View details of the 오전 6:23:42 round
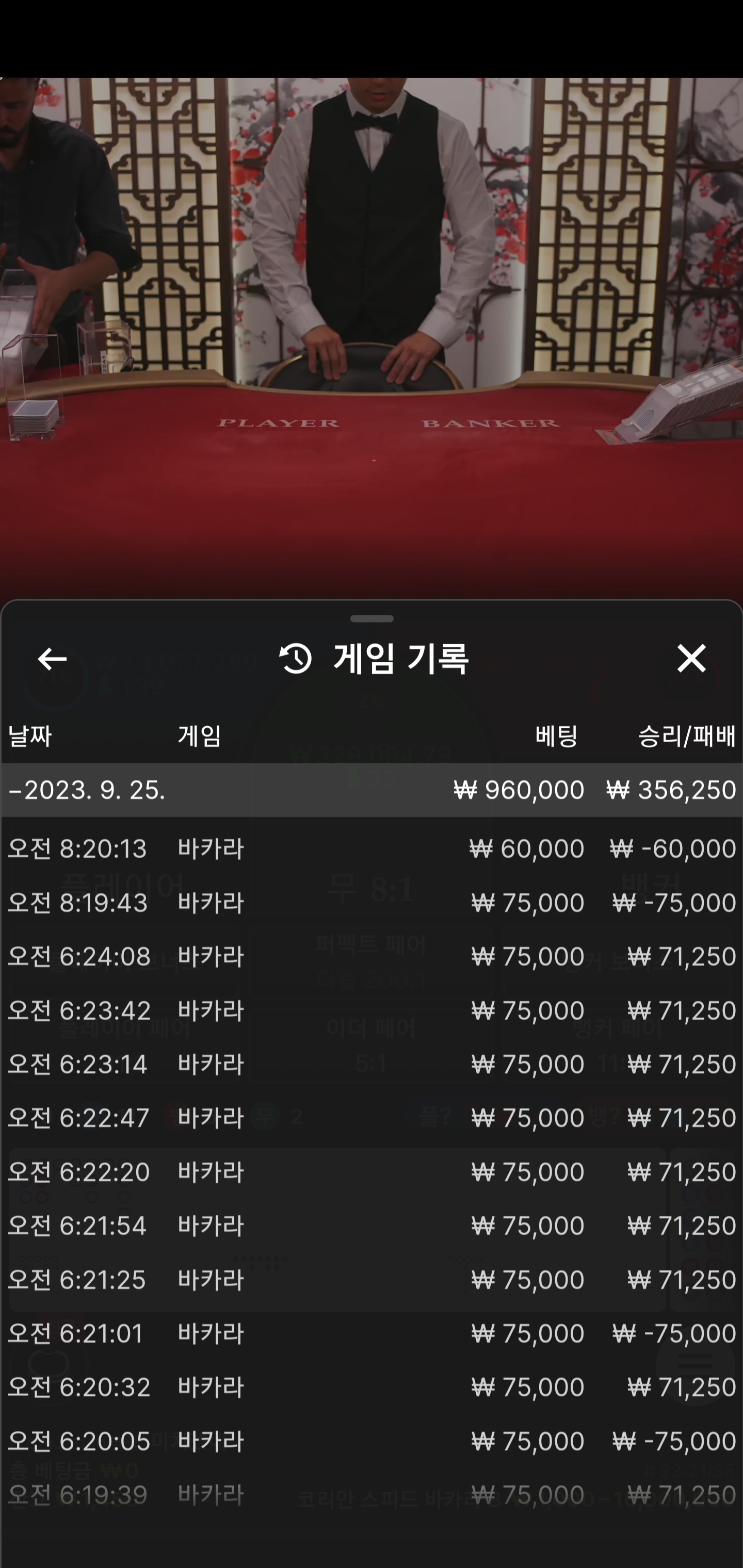Screen dimensions: 743x1568 coord(372,1010)
